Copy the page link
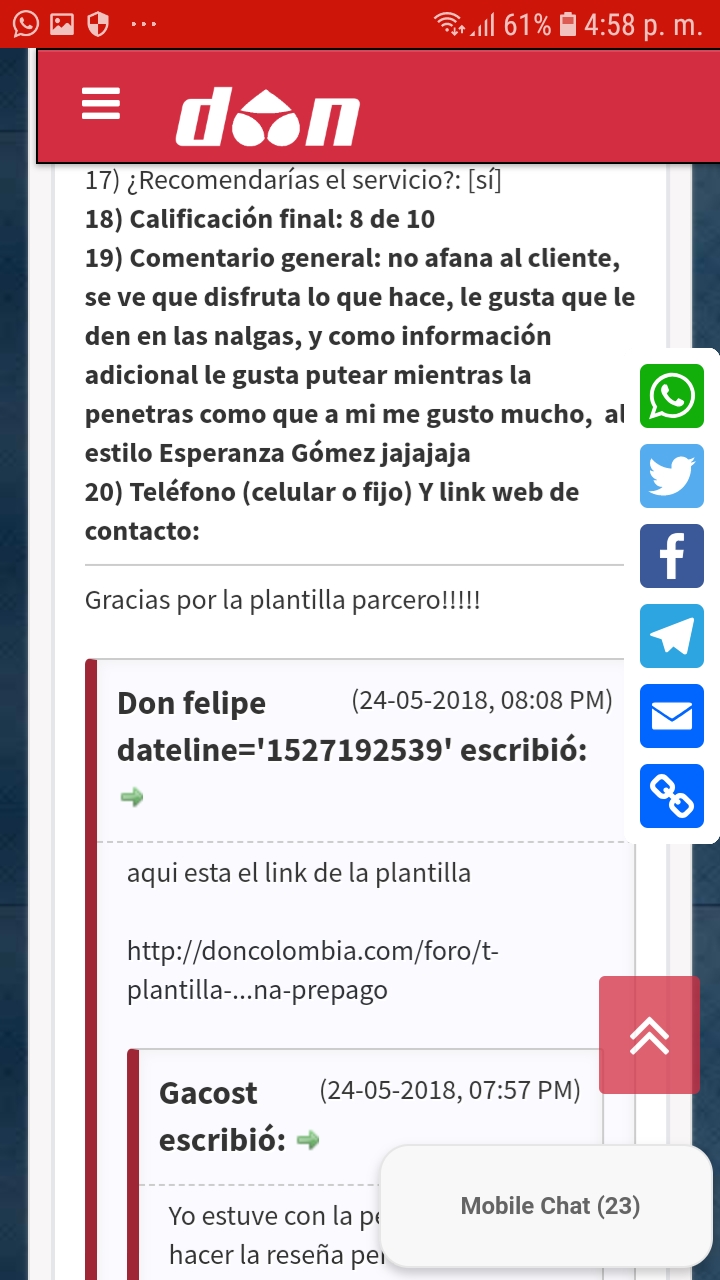 pyautogui.click(x=672, y=796)
